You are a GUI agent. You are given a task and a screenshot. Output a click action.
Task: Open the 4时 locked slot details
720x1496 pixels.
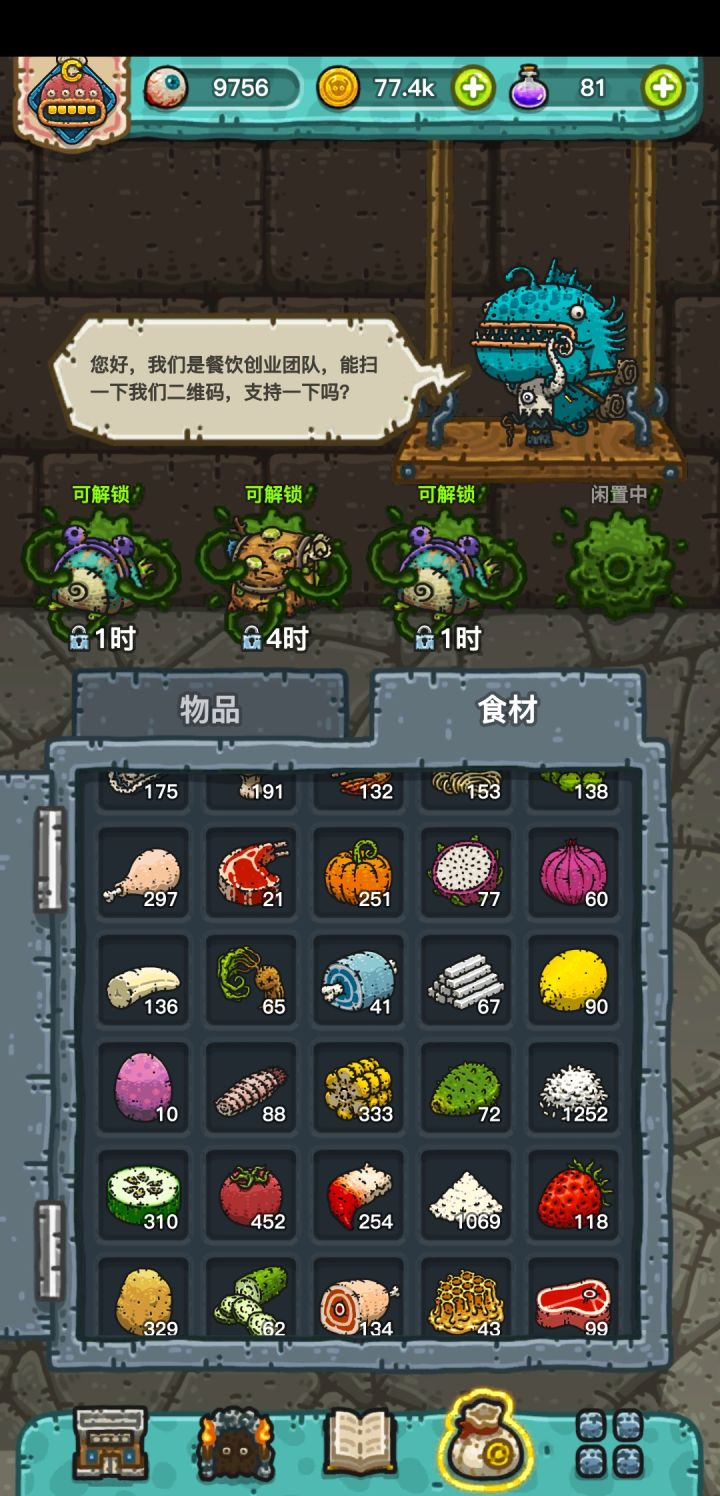[277, 635]
